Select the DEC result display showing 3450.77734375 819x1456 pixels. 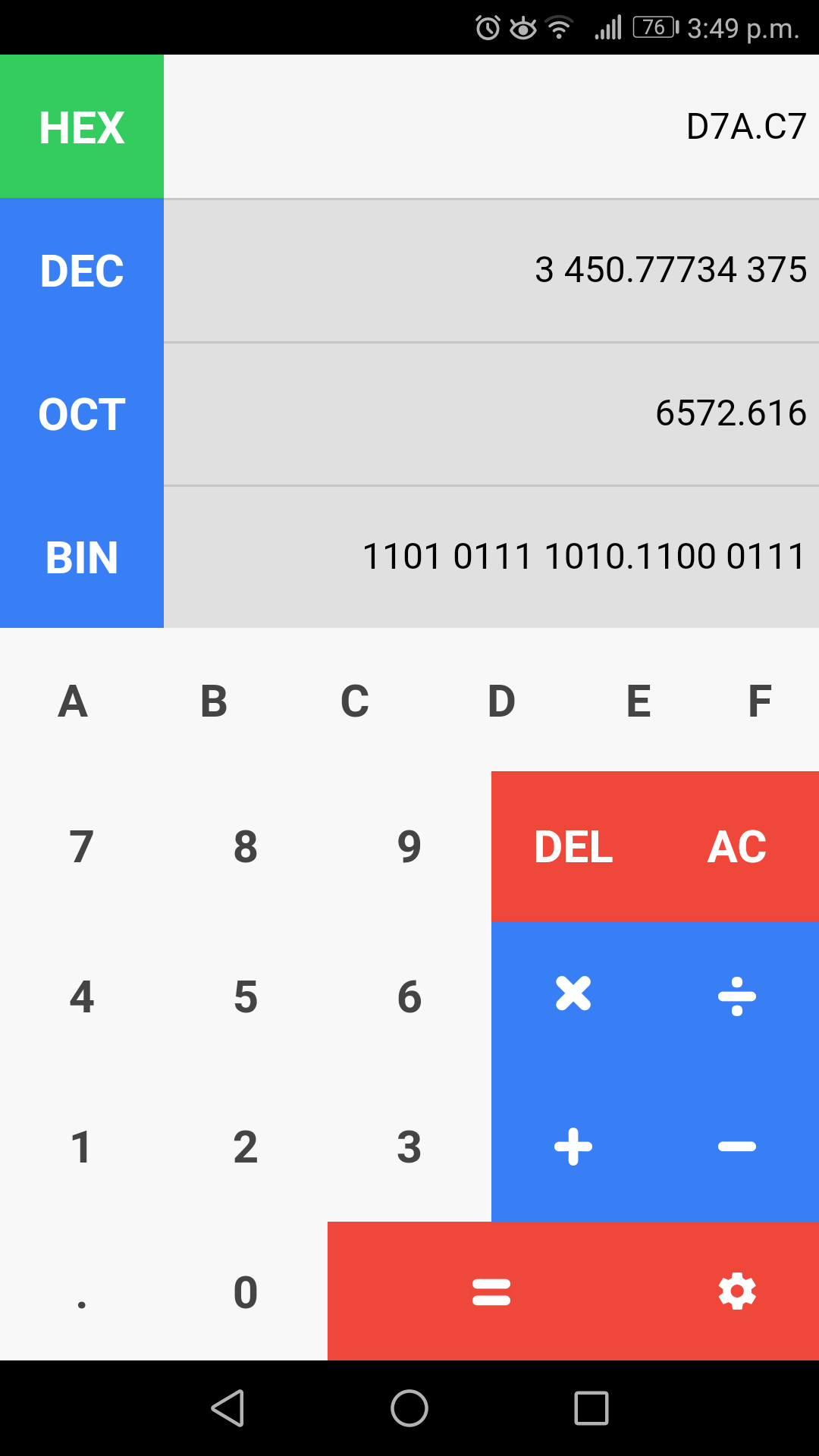click(493, 269)
